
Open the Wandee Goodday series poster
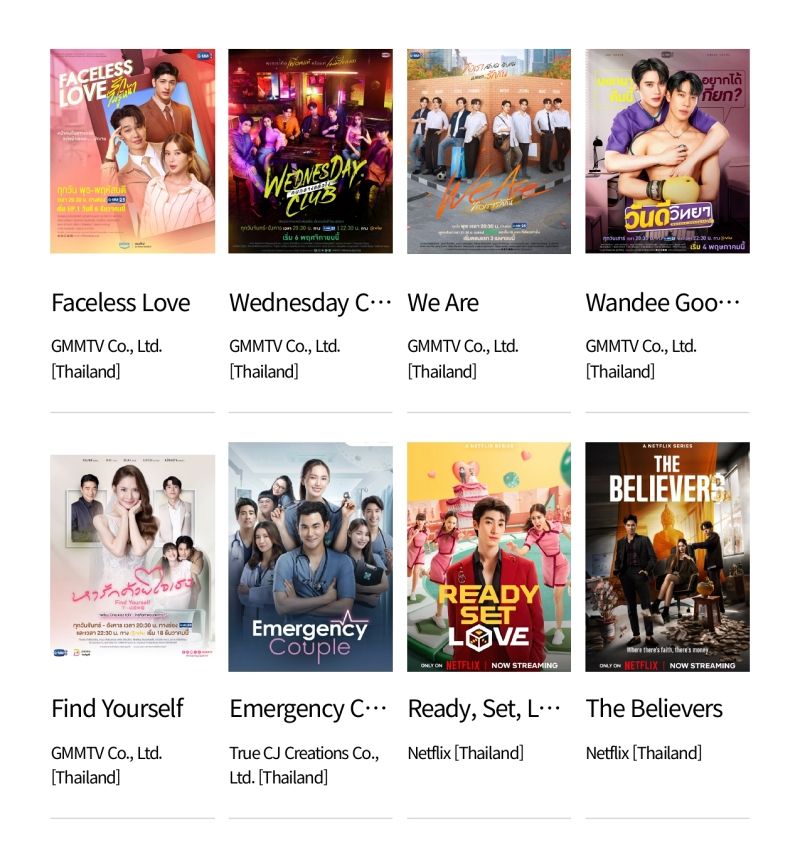point(667,151)
